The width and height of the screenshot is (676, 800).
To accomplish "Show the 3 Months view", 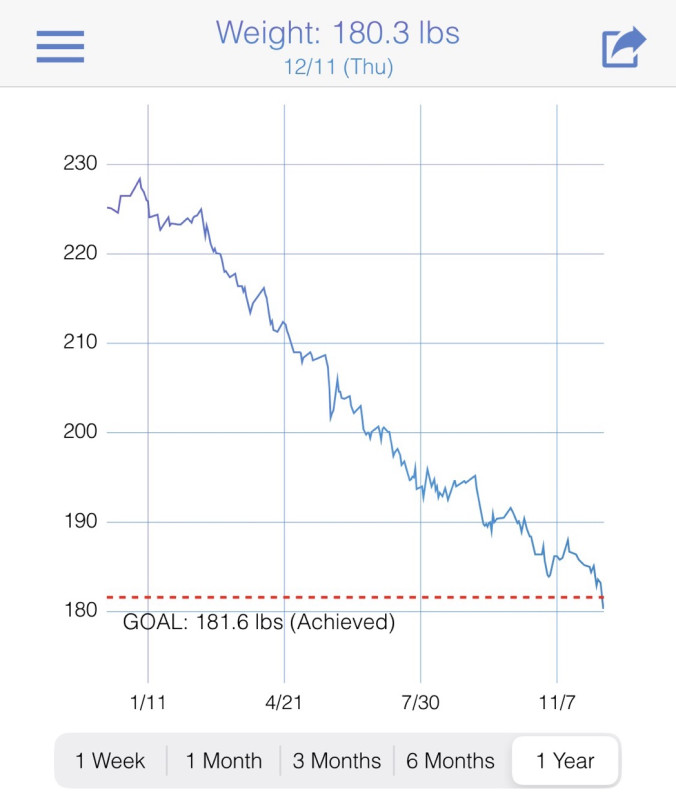I will 337,761.
